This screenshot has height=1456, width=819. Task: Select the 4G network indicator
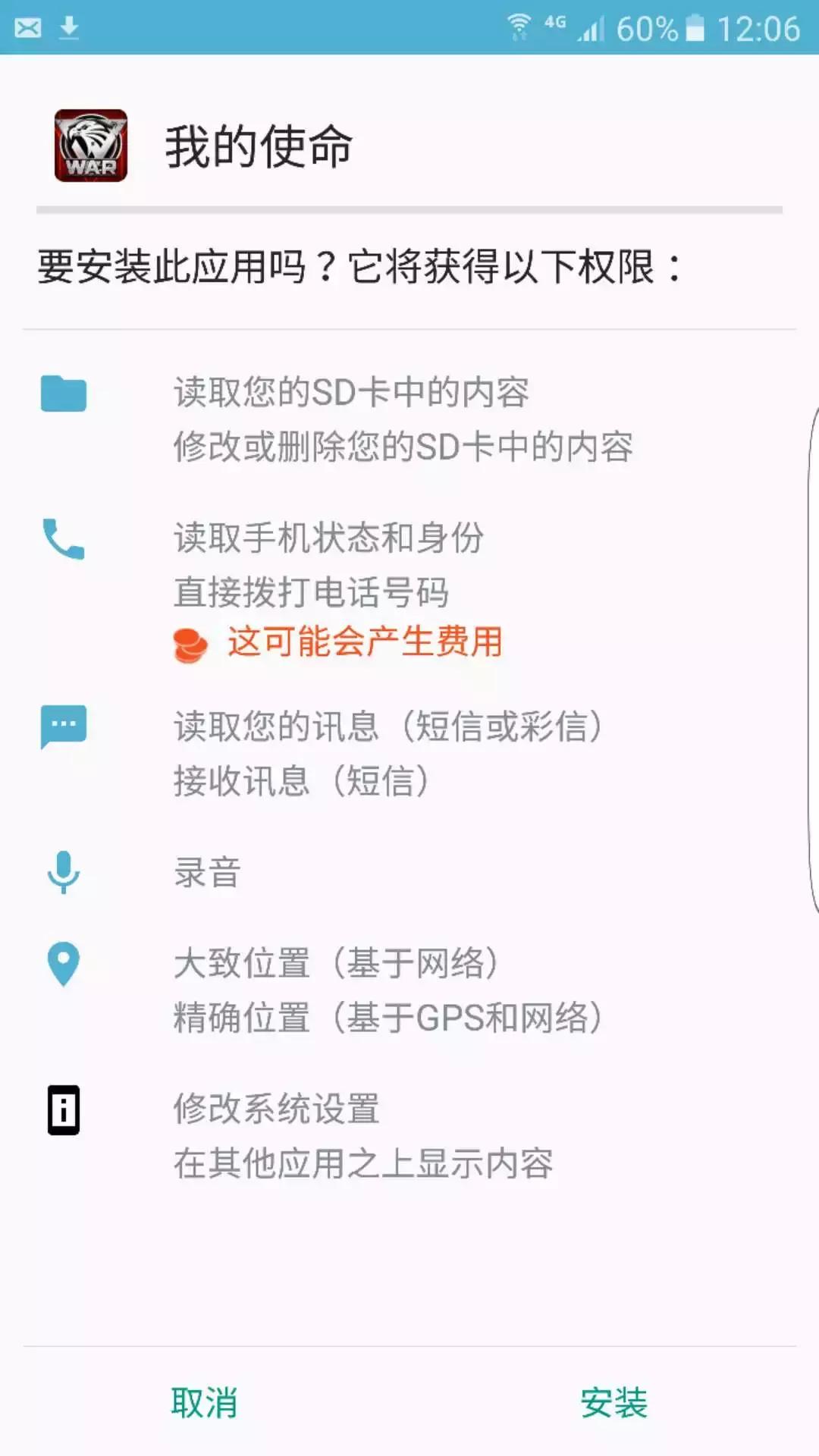(556, 22)
